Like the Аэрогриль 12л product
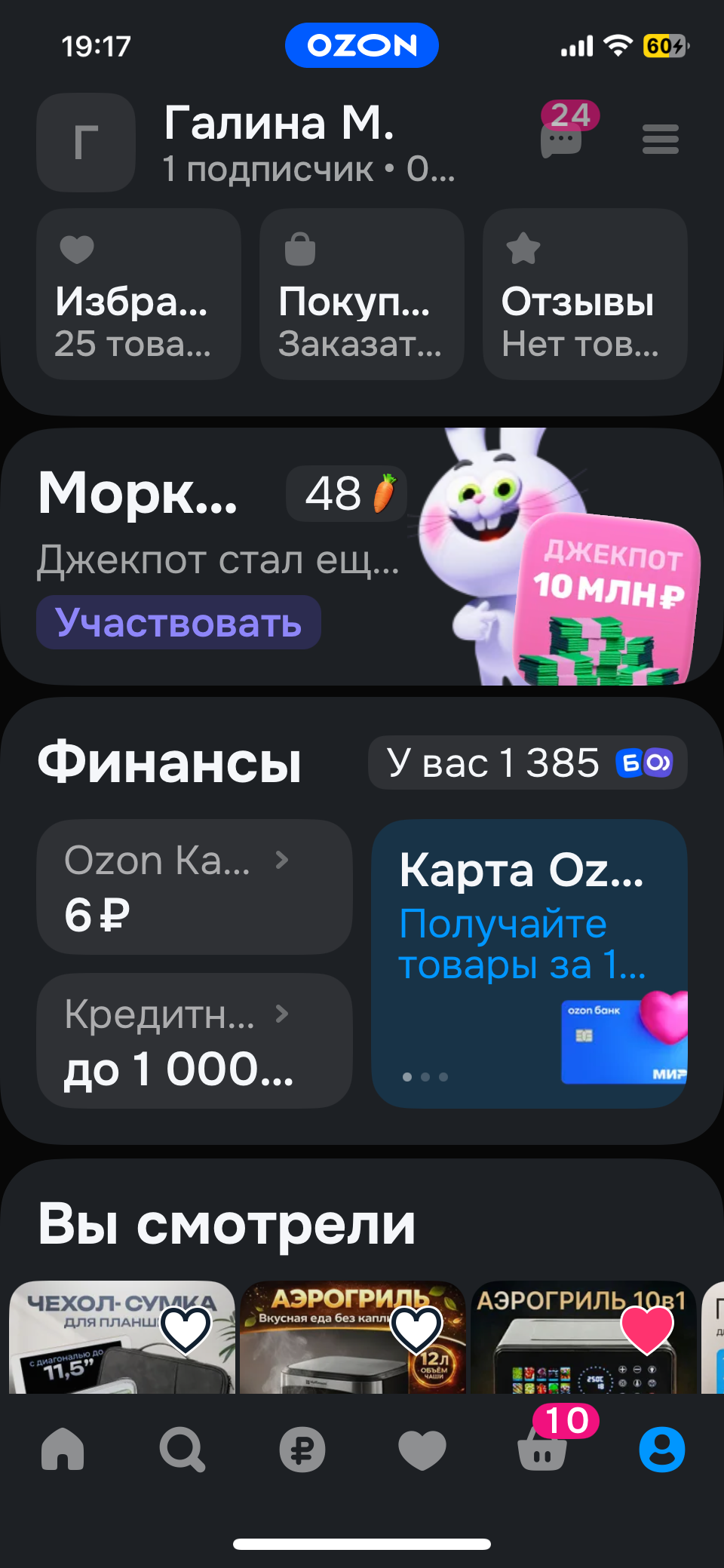 (416, 1329)
